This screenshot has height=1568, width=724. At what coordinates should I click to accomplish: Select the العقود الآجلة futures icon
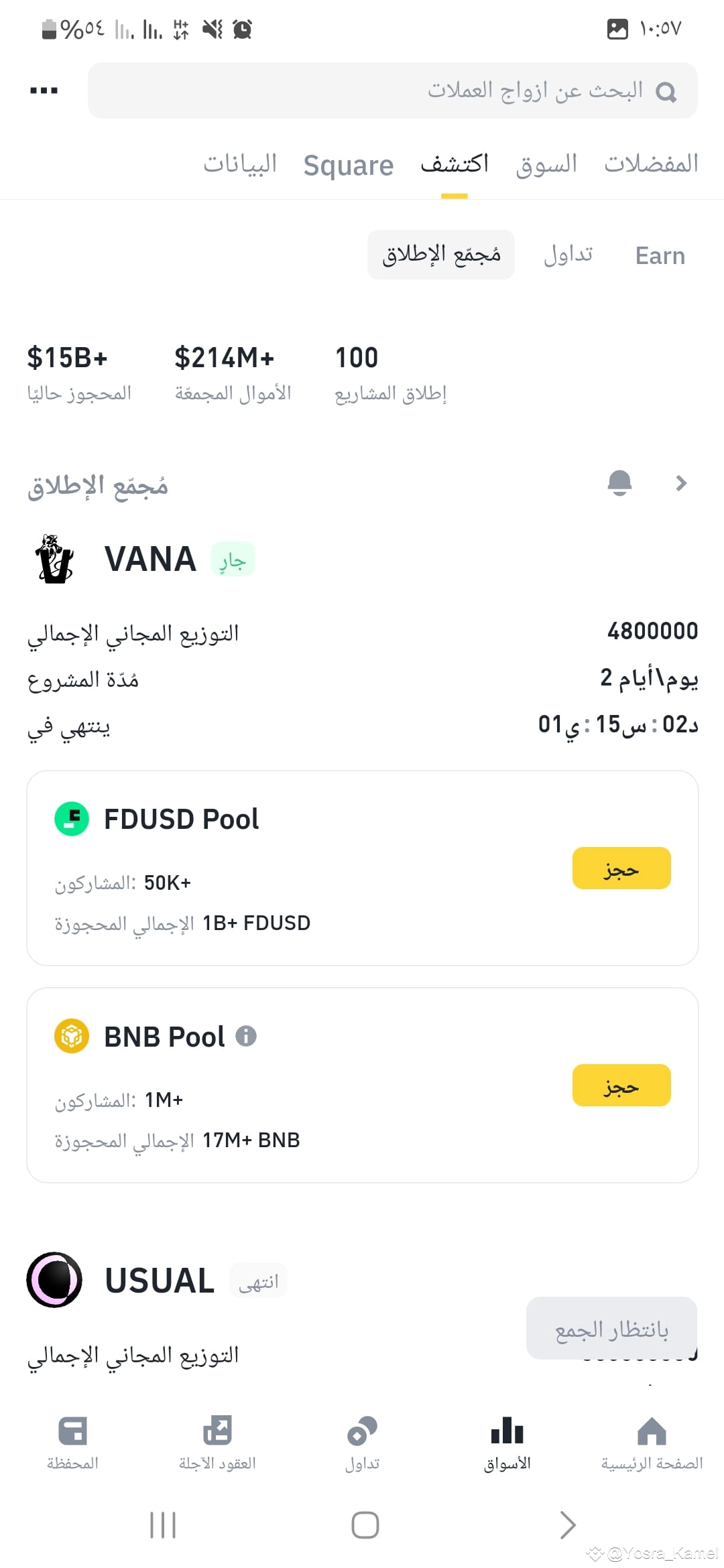[217, 1431]
